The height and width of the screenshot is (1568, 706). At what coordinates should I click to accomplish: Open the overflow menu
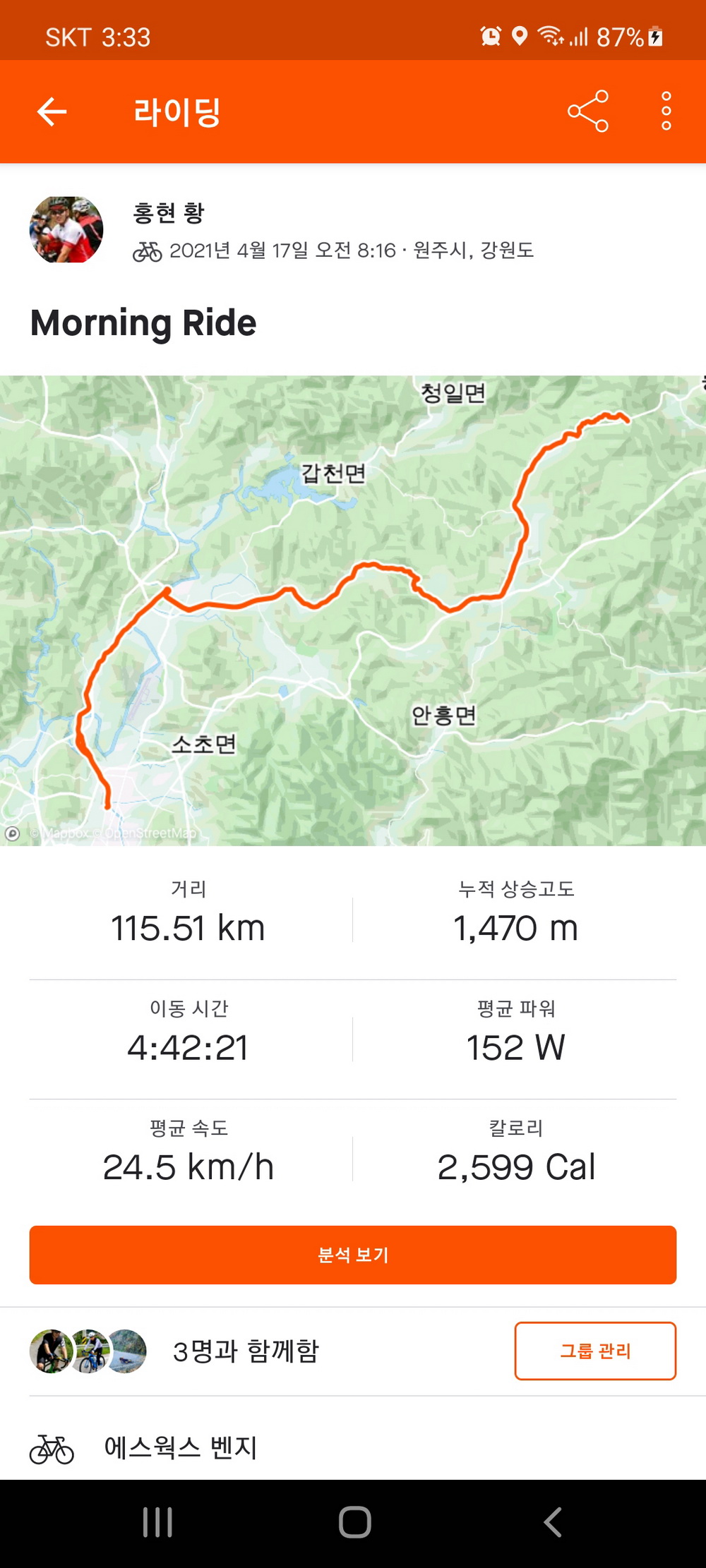(666, 111)
